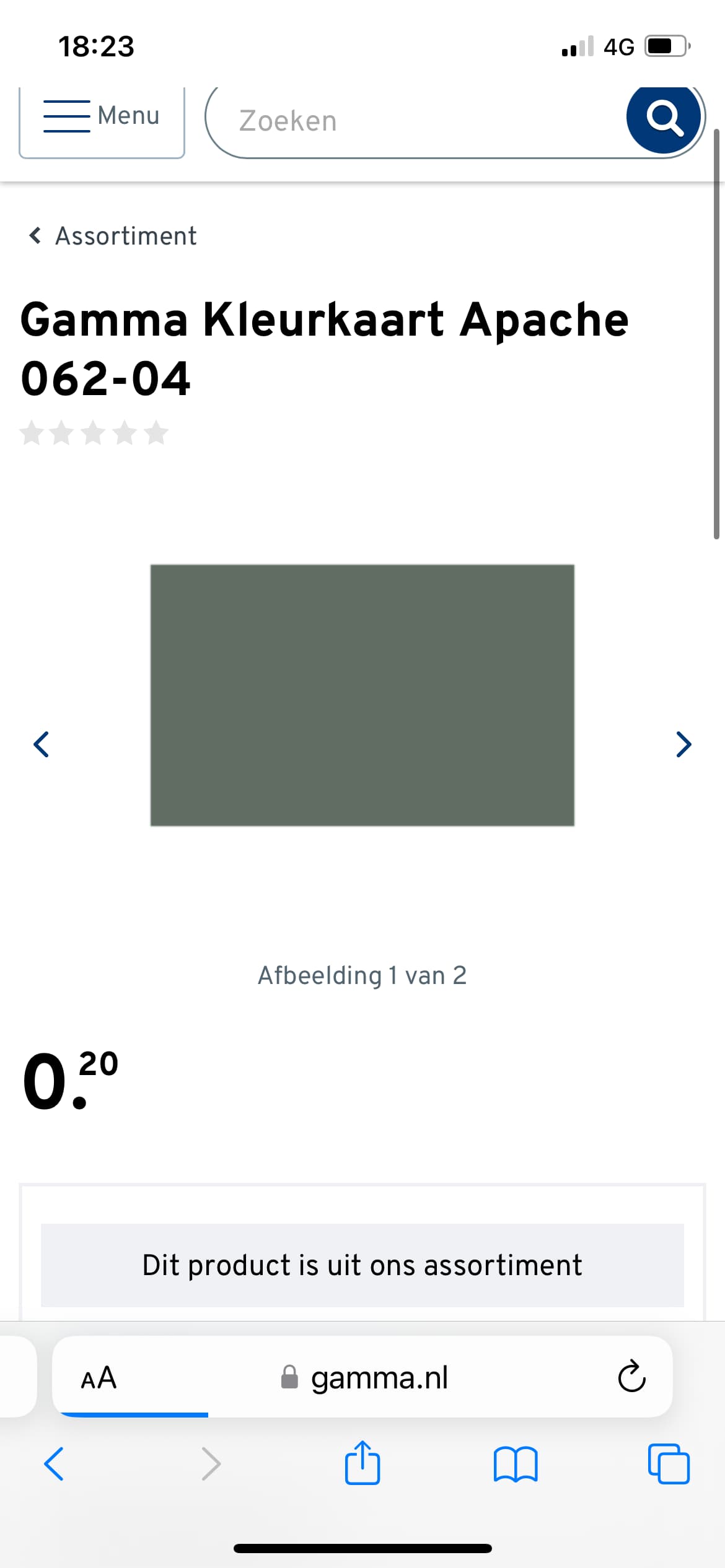Open Safari's AA reader options
Screen dimensions: 725x1568
[x=99, y=1378]
